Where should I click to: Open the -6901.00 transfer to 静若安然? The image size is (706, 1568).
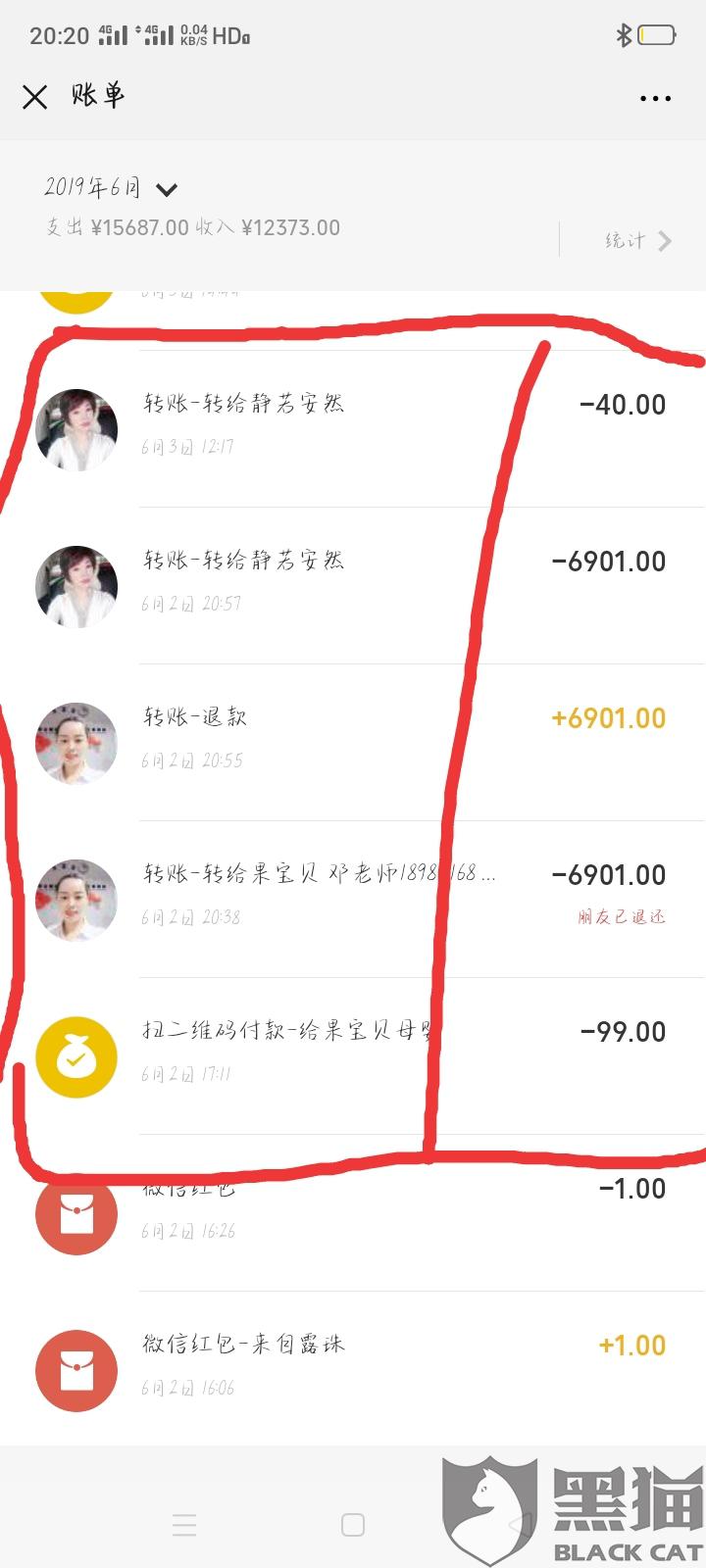353,581
